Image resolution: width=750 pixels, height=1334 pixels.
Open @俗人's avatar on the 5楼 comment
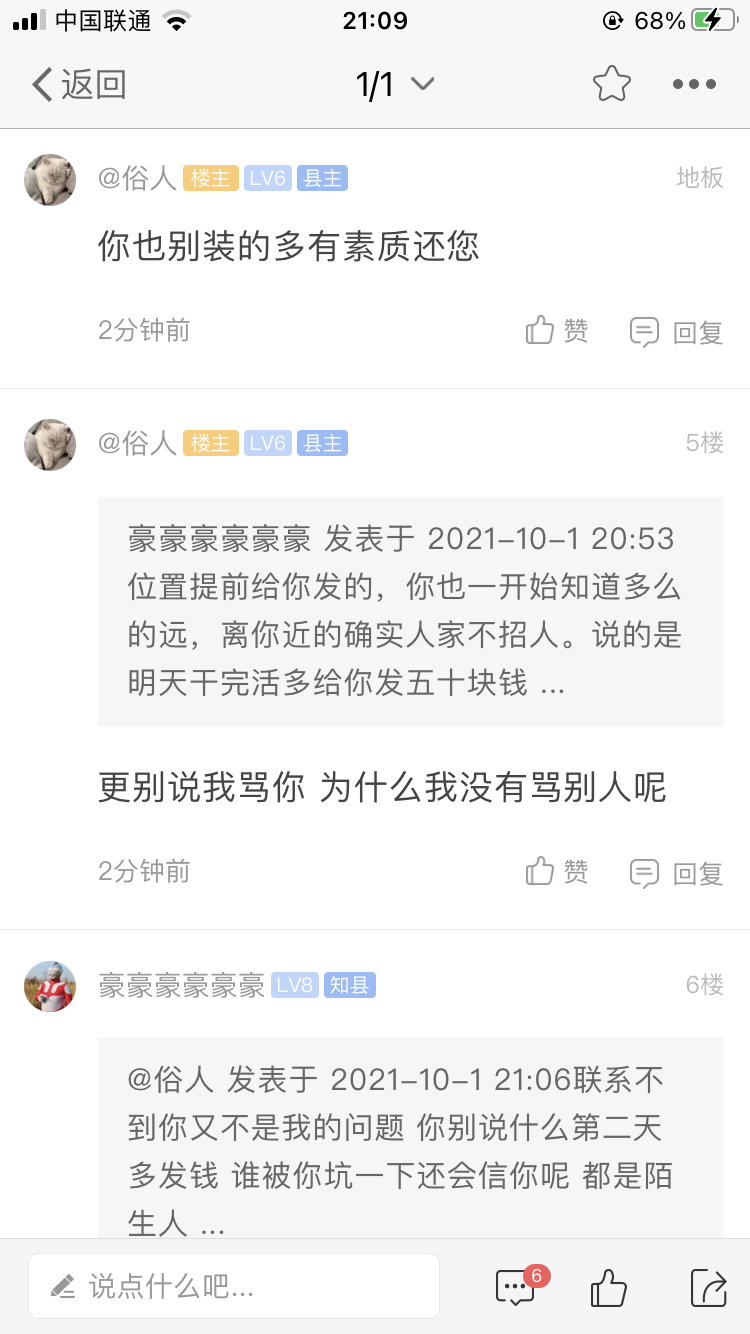click(50, 444)
